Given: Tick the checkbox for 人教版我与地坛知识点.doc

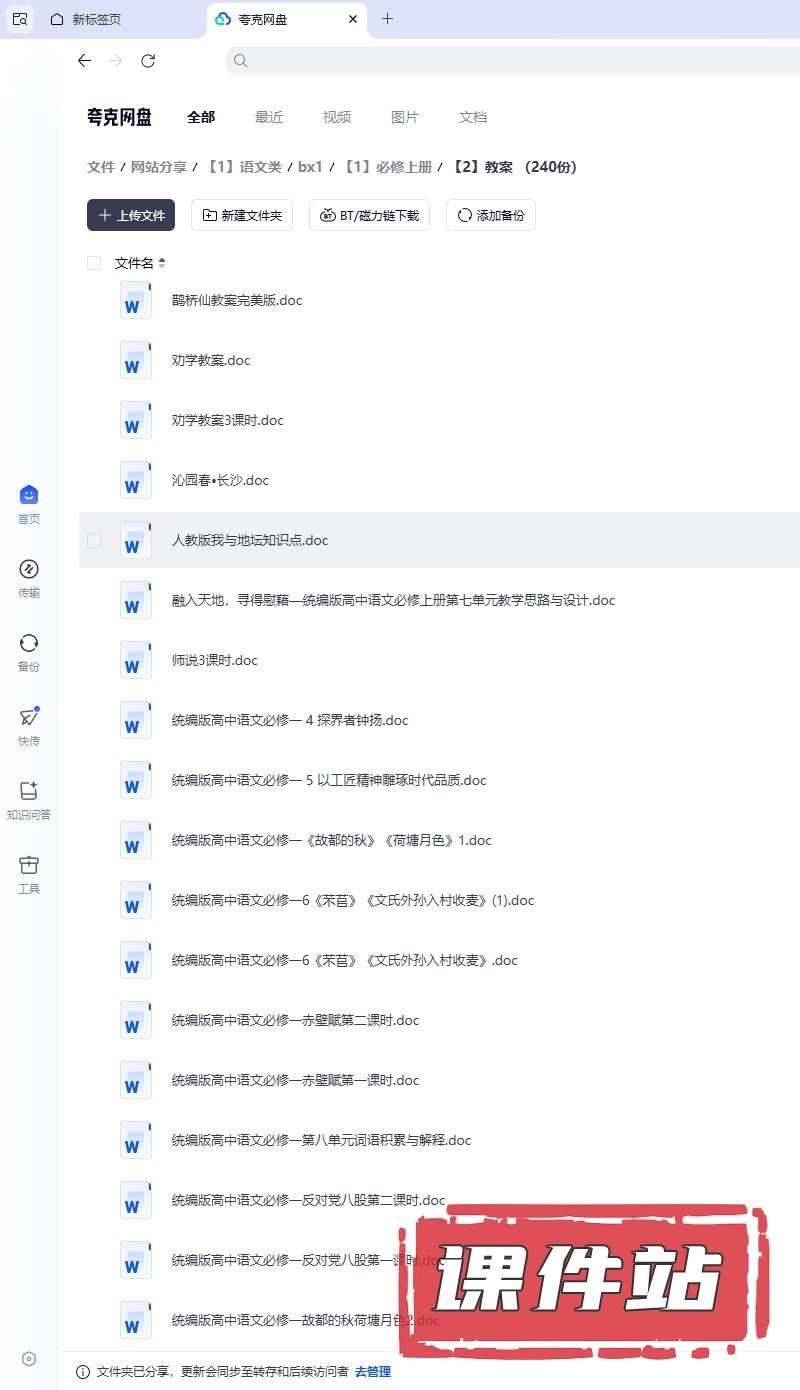Looking at the screenshot, I should (94, 540).
